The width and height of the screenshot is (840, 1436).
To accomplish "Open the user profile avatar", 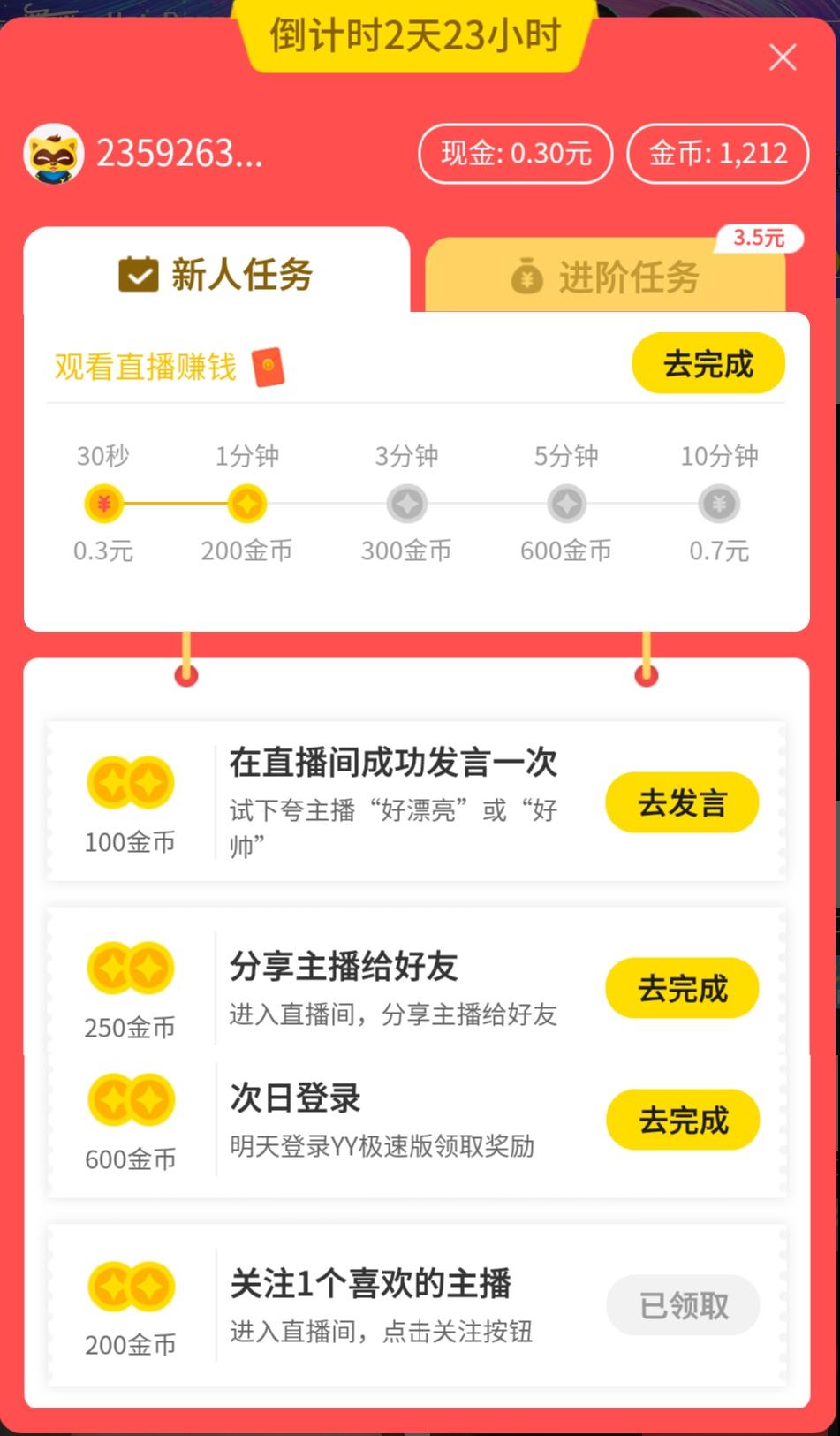I will pyautogui.click(x=54, y=154).
